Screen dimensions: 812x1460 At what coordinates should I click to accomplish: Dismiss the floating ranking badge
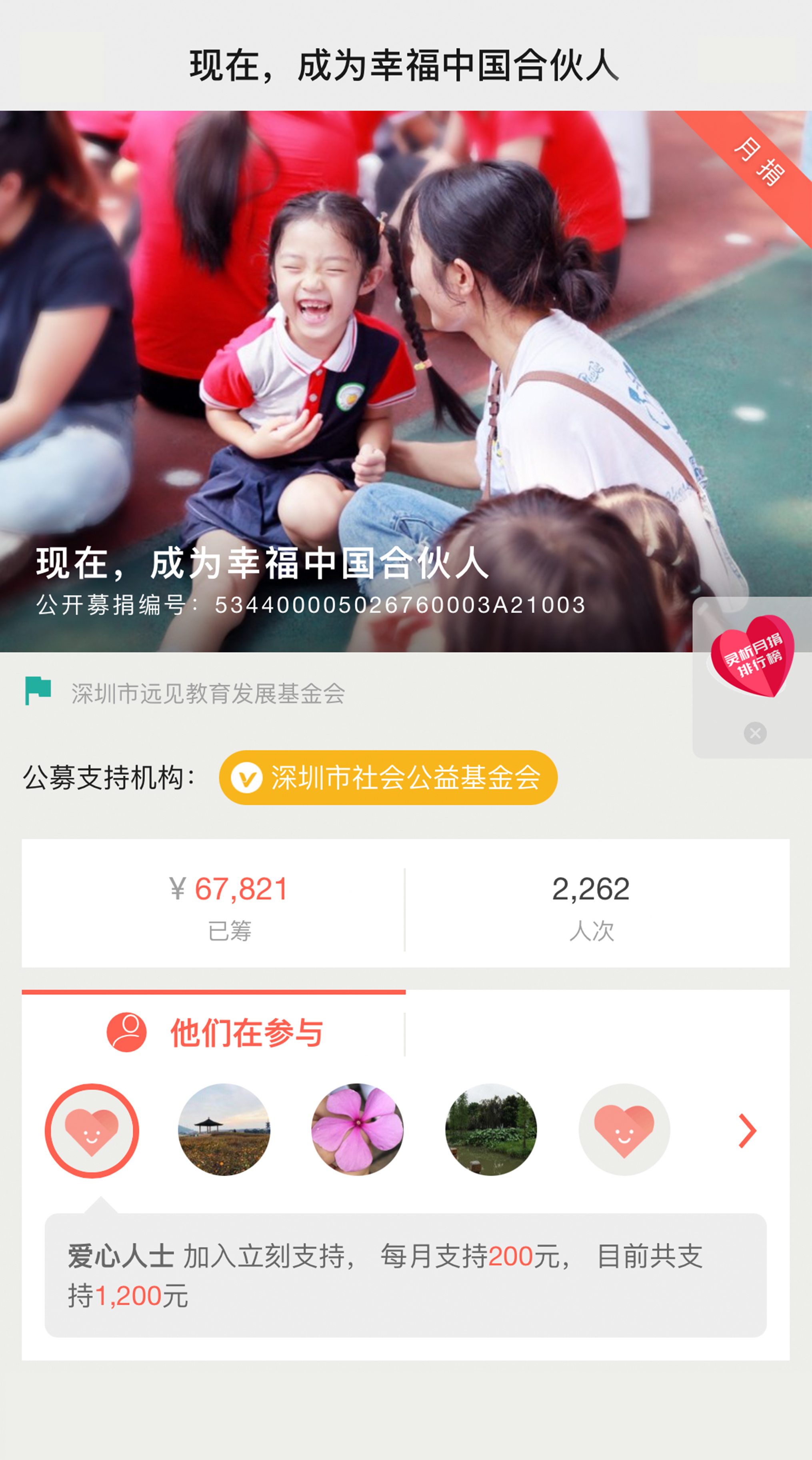coord(755,734)
